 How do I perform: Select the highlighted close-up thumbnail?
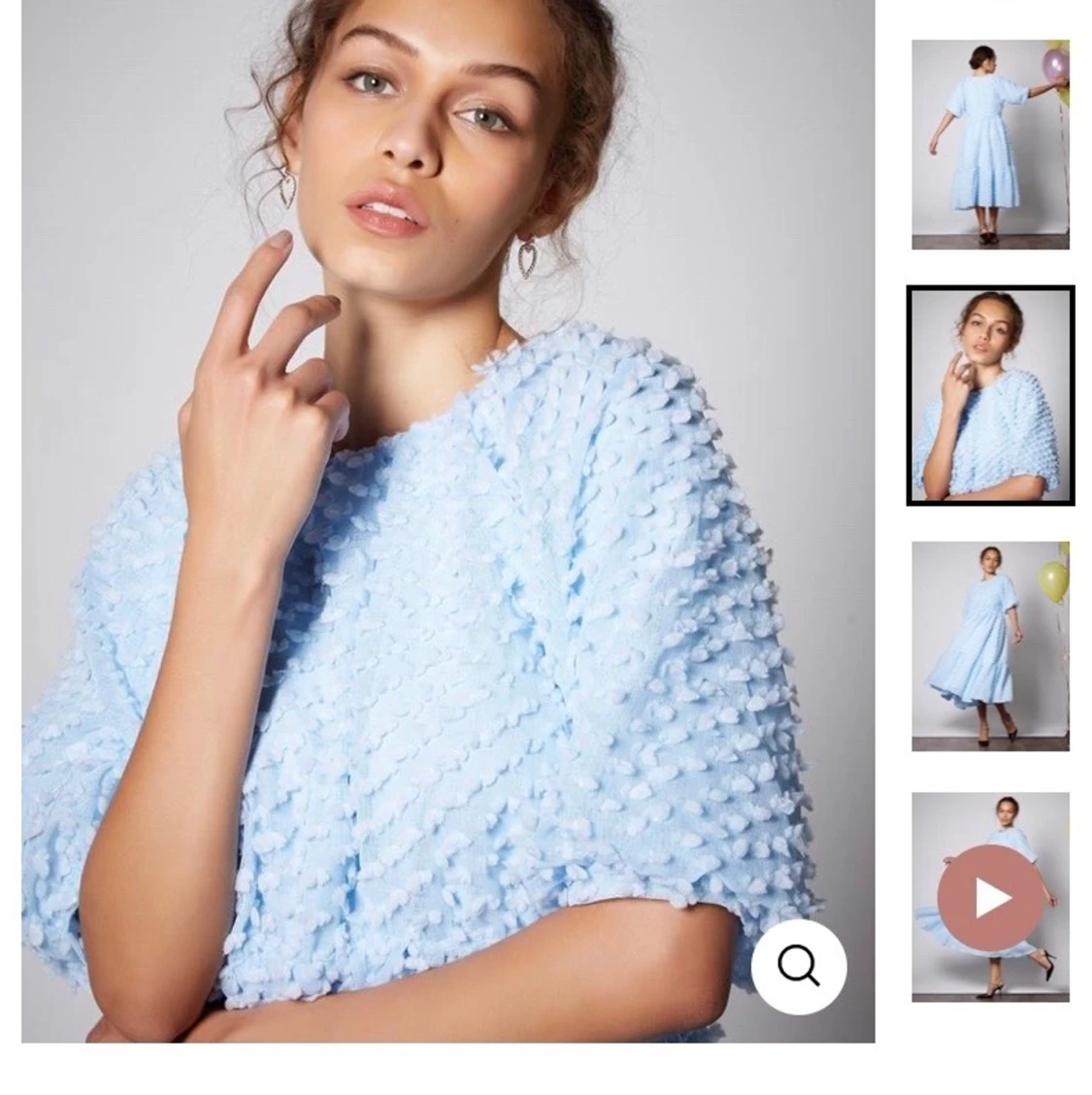click(x=989, y=395)
